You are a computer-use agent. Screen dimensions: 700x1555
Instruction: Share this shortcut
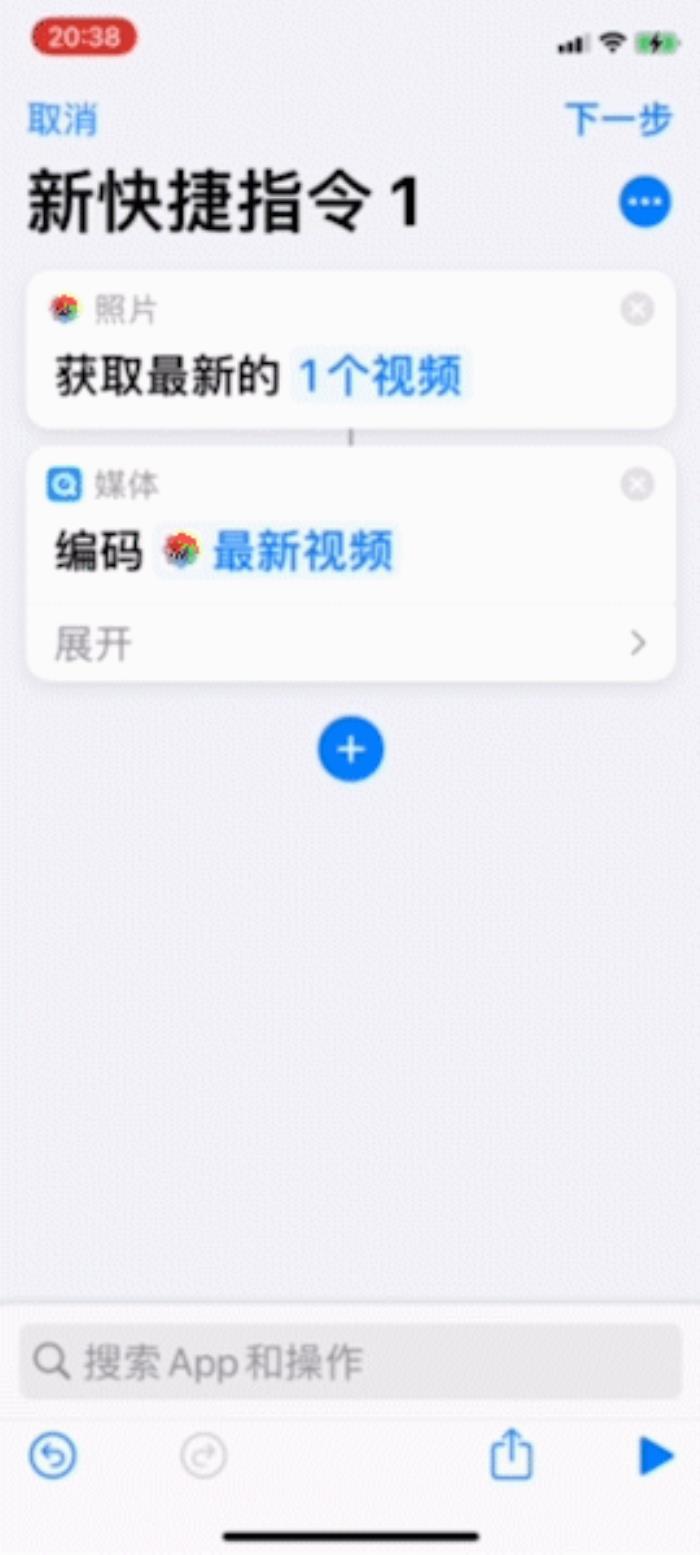click(511, 1455)
